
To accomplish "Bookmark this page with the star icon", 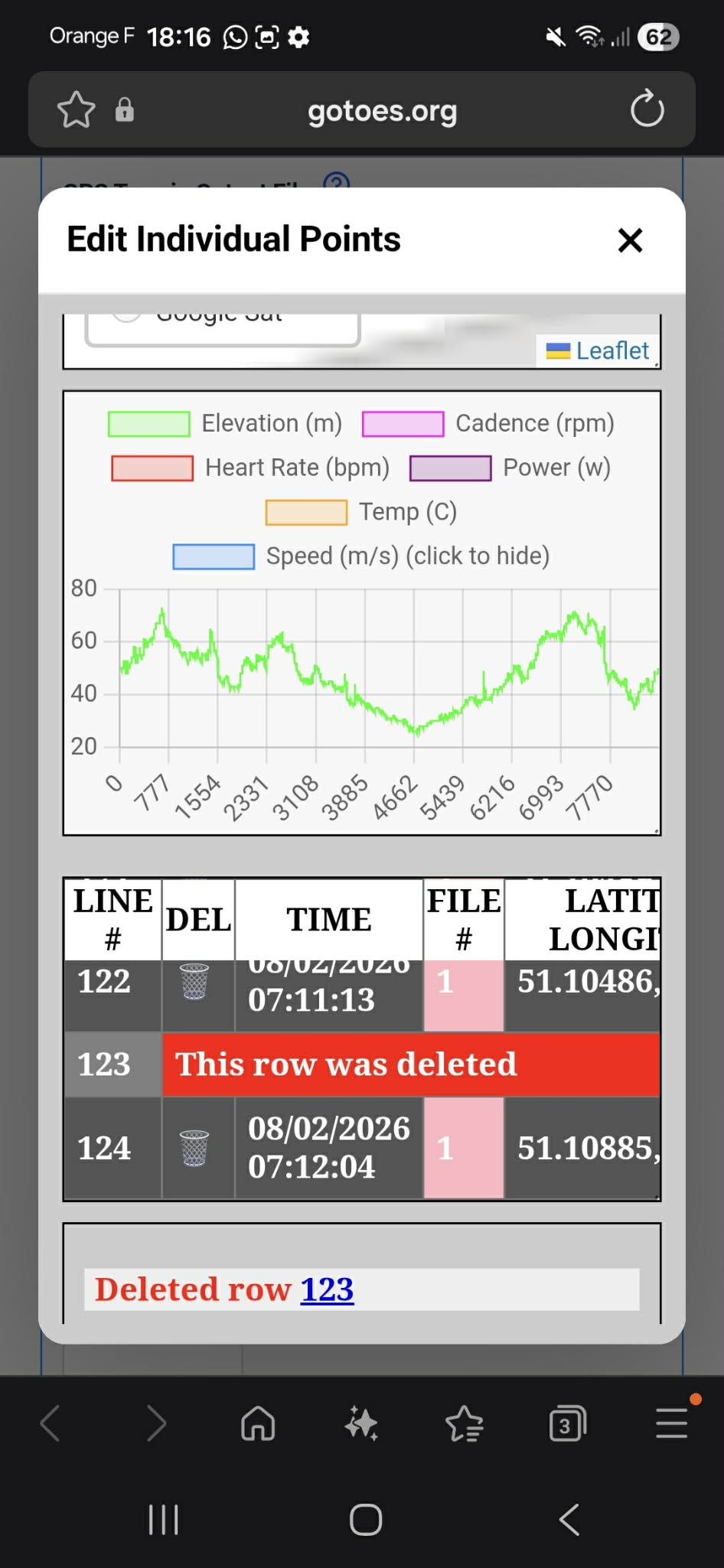I will pyautogui.click(x=77, y=109).
